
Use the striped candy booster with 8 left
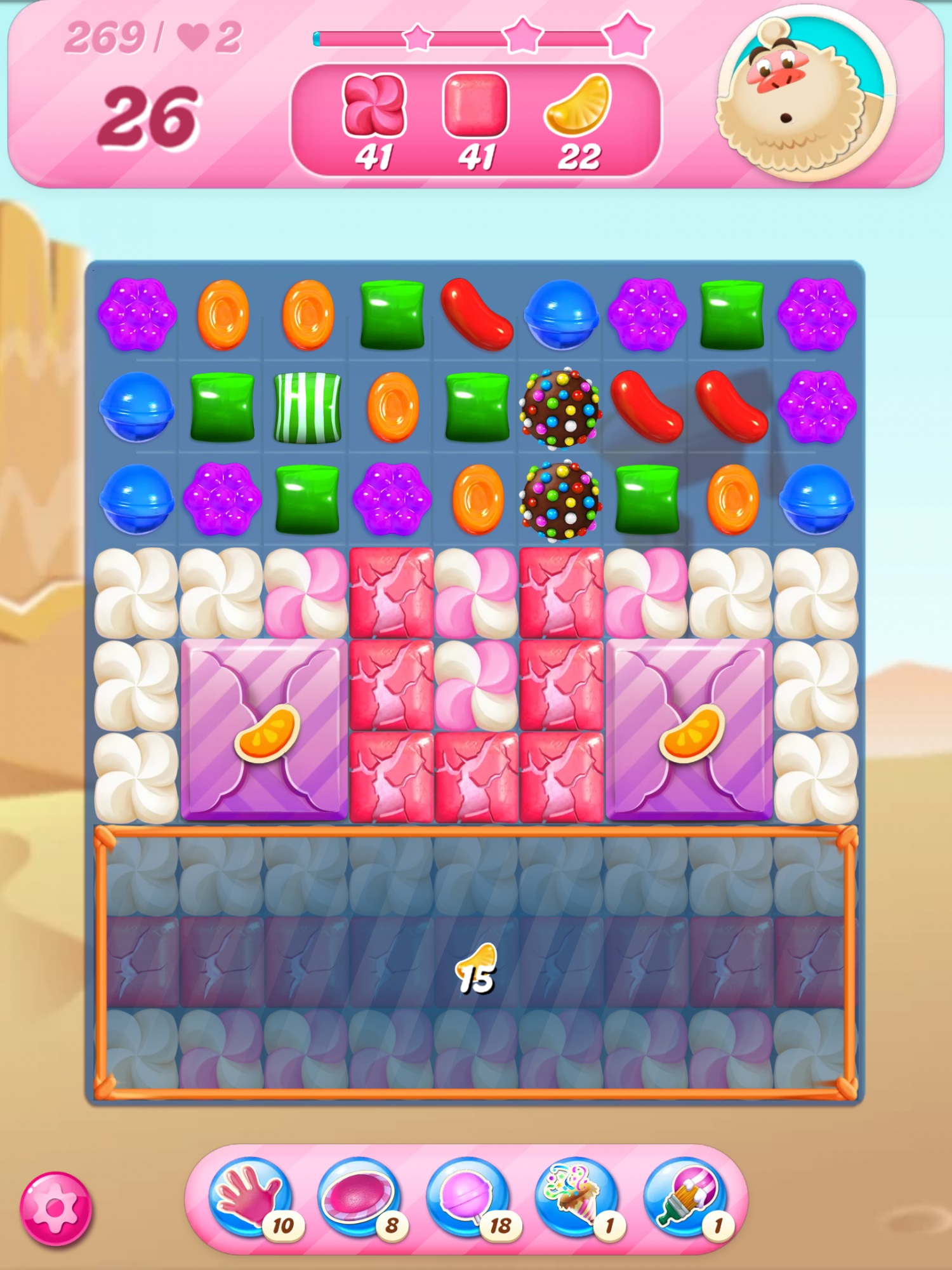coord(359,1196)
